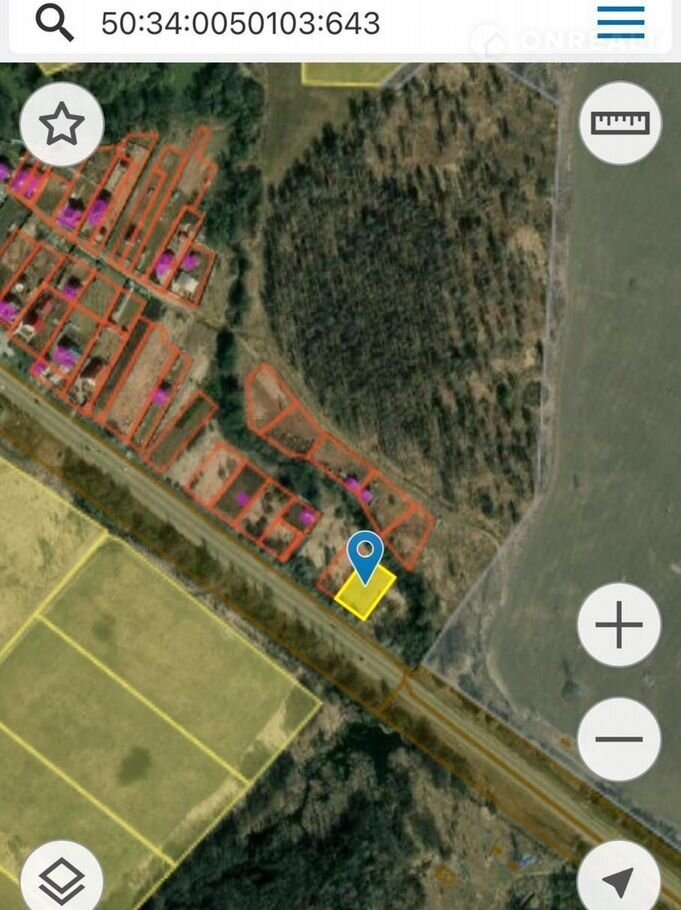The image size is (681, 910).
Task: Zoom in on the map
Action: [x=619, y=626]
